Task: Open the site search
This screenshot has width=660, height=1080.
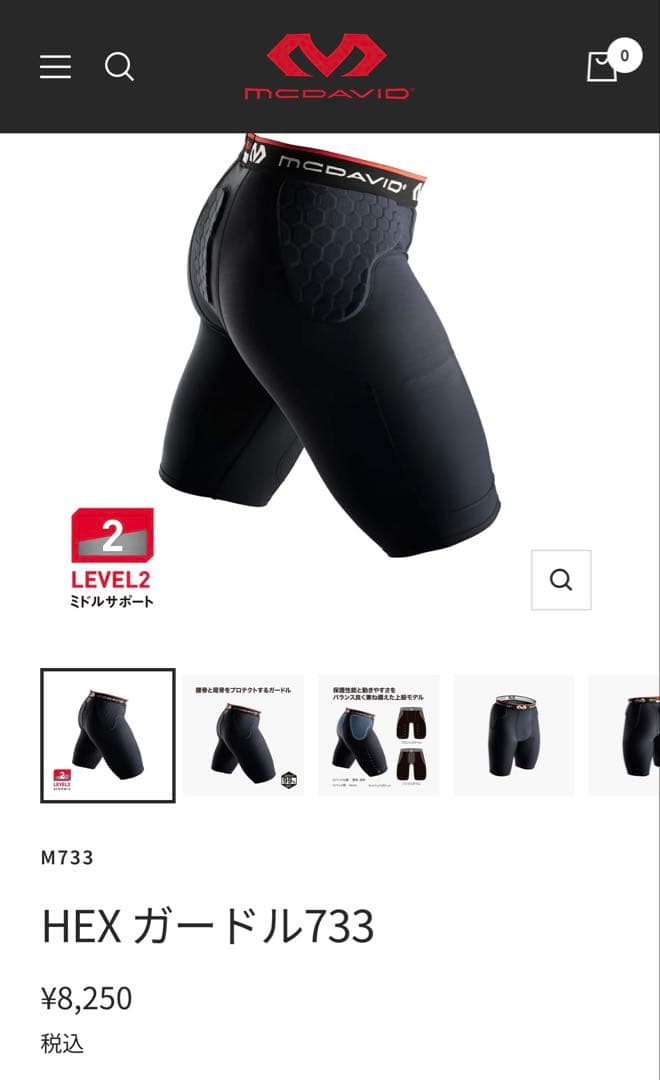Action: pyautogui.click(x=119, y=67)
